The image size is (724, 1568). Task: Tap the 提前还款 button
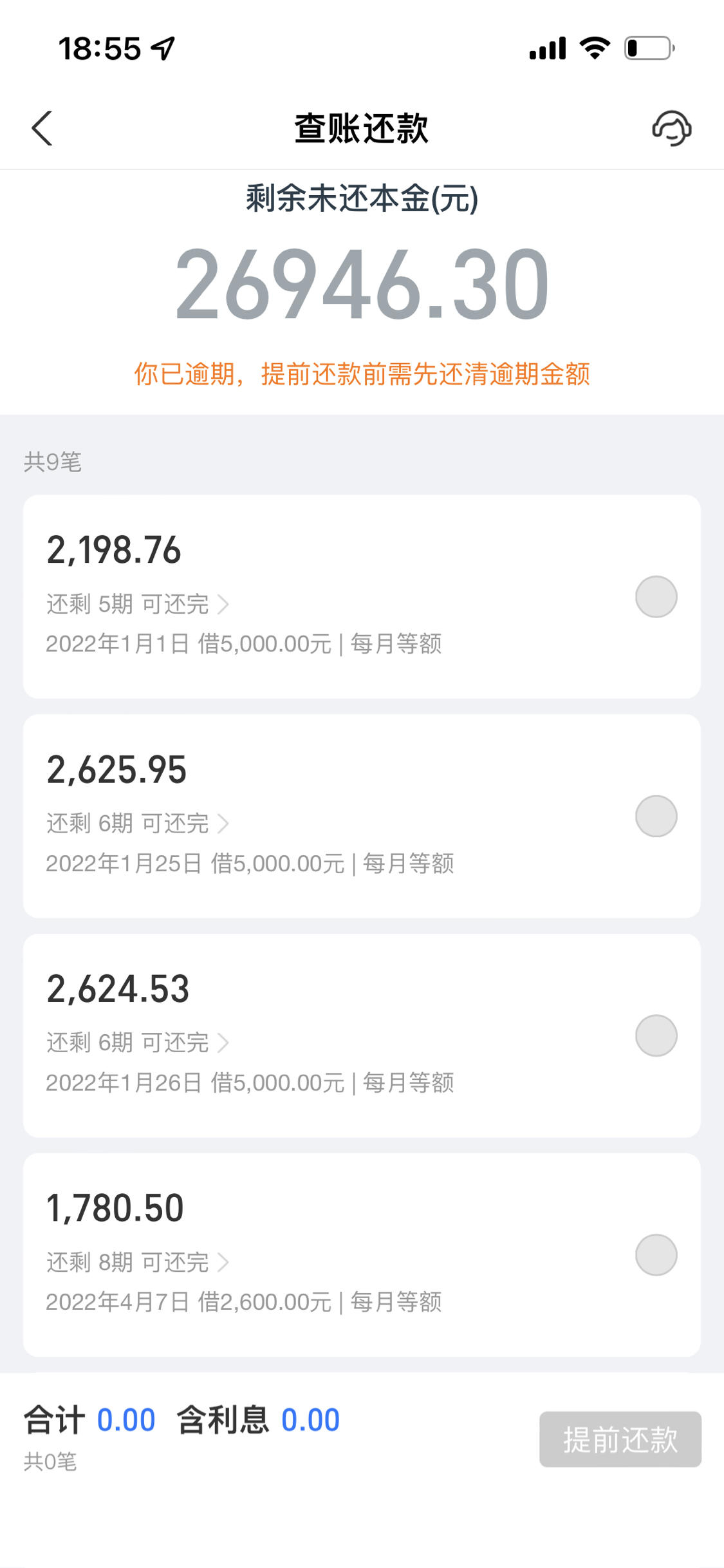[620, 1439]
